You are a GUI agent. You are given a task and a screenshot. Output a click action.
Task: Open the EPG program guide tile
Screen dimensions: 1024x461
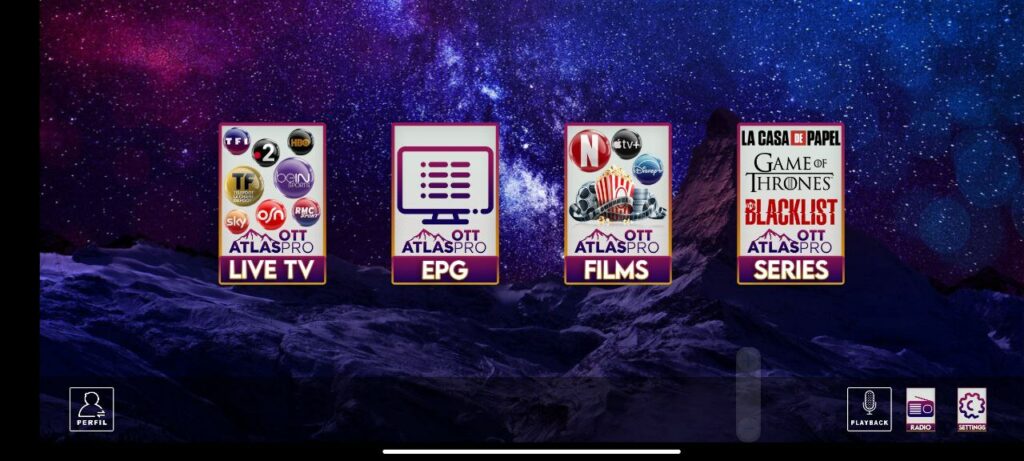(x=445, y=204)
